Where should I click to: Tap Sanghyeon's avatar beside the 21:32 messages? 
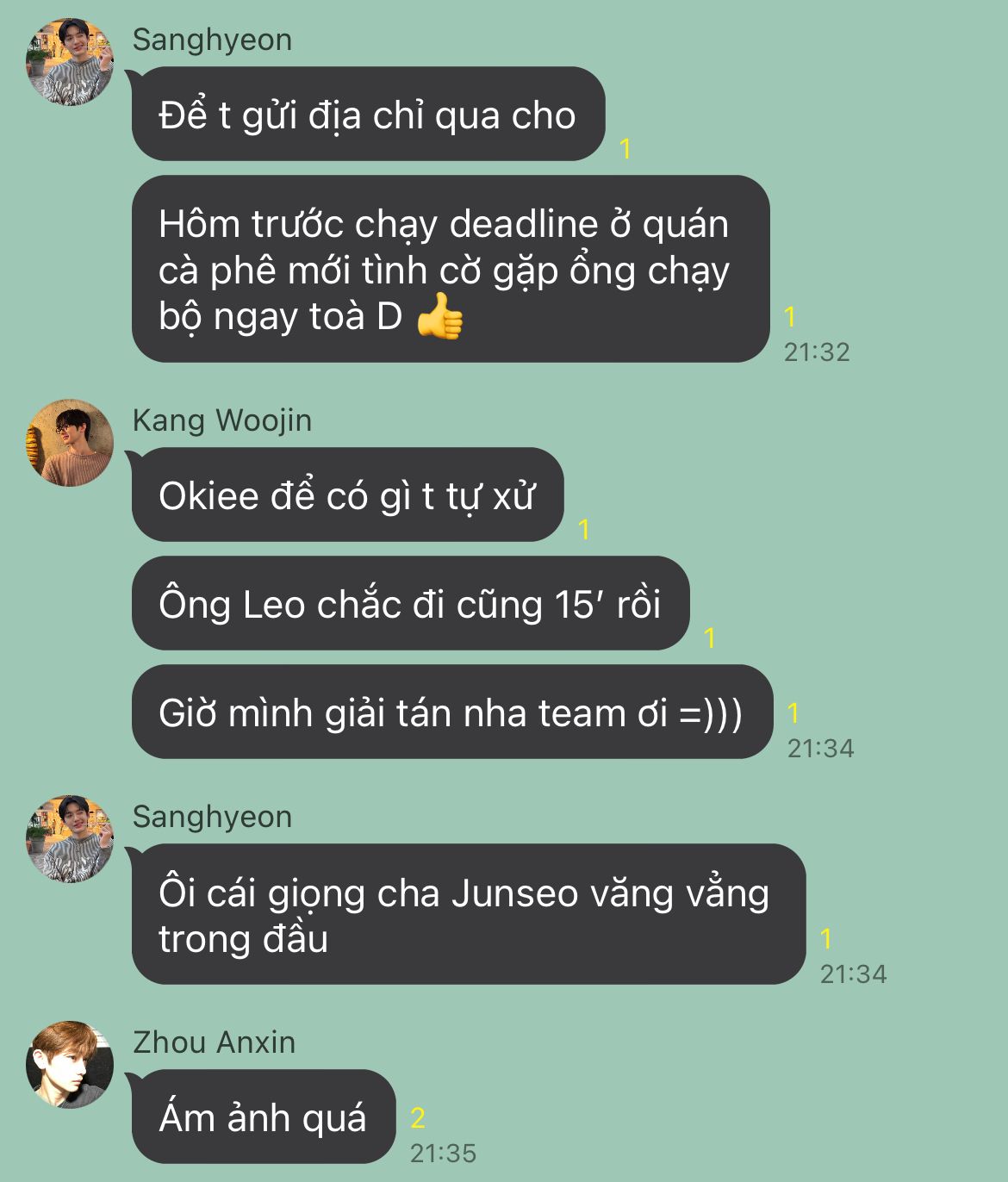70,62
